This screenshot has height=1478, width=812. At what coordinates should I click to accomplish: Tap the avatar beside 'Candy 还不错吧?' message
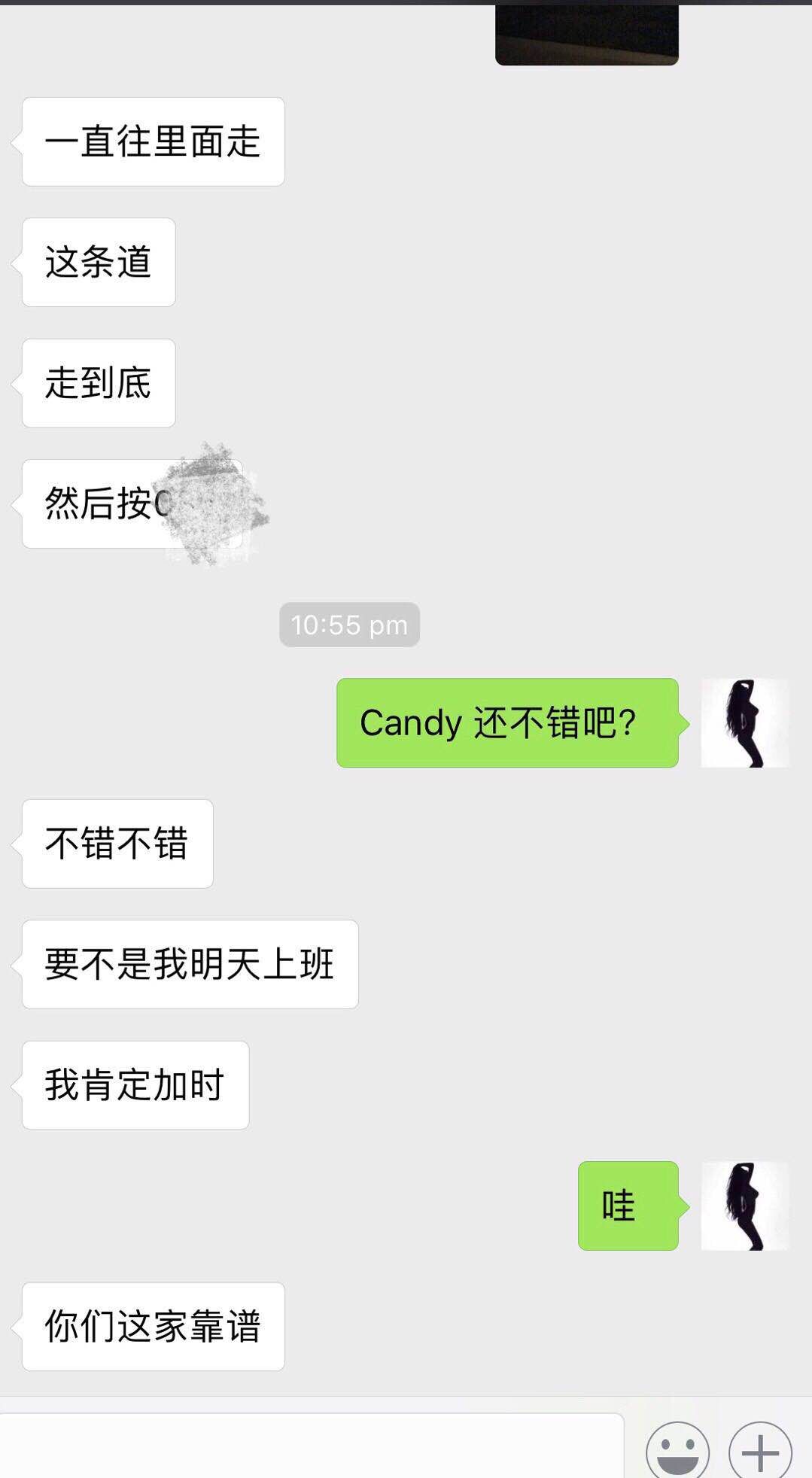click(745, 723)
